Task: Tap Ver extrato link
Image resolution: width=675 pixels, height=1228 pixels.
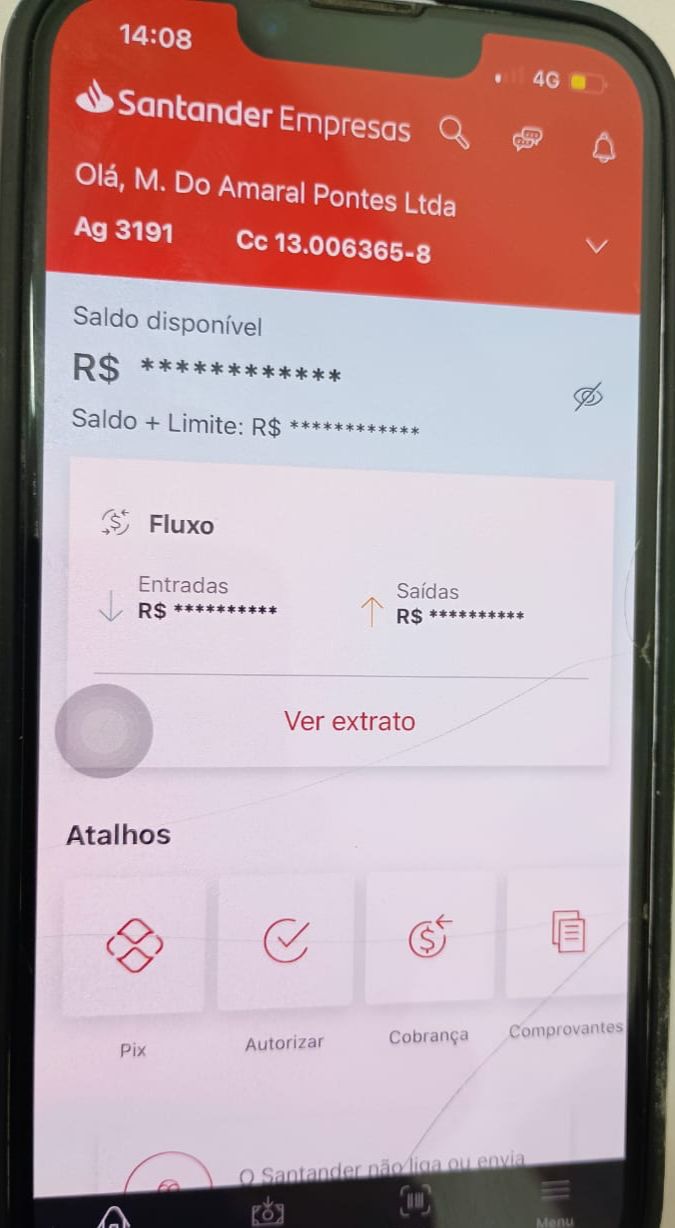Action: click(x=349, y=721)
